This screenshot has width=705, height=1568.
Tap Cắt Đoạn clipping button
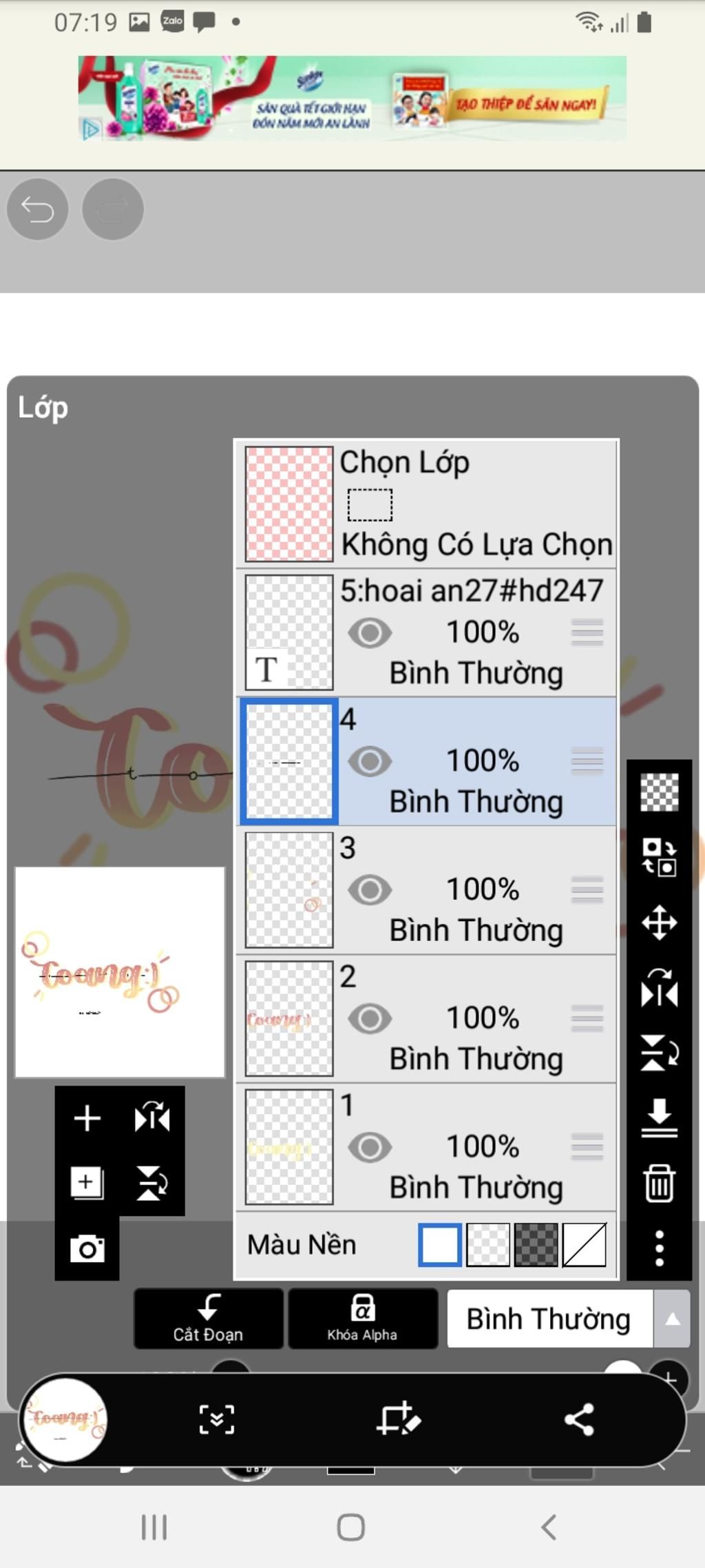click(208, 1318)
